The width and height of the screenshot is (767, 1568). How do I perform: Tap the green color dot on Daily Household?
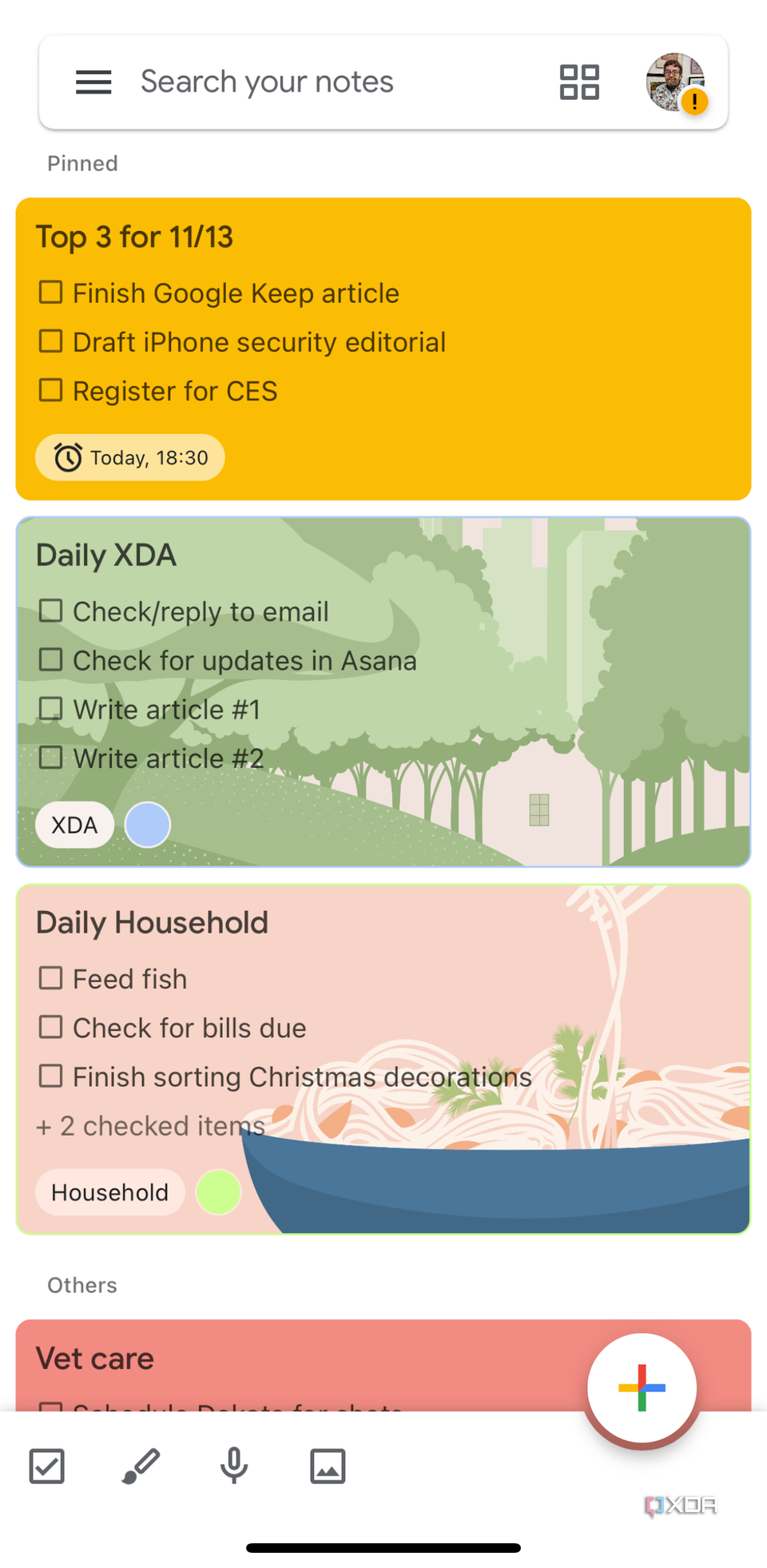pos(218,1192)
